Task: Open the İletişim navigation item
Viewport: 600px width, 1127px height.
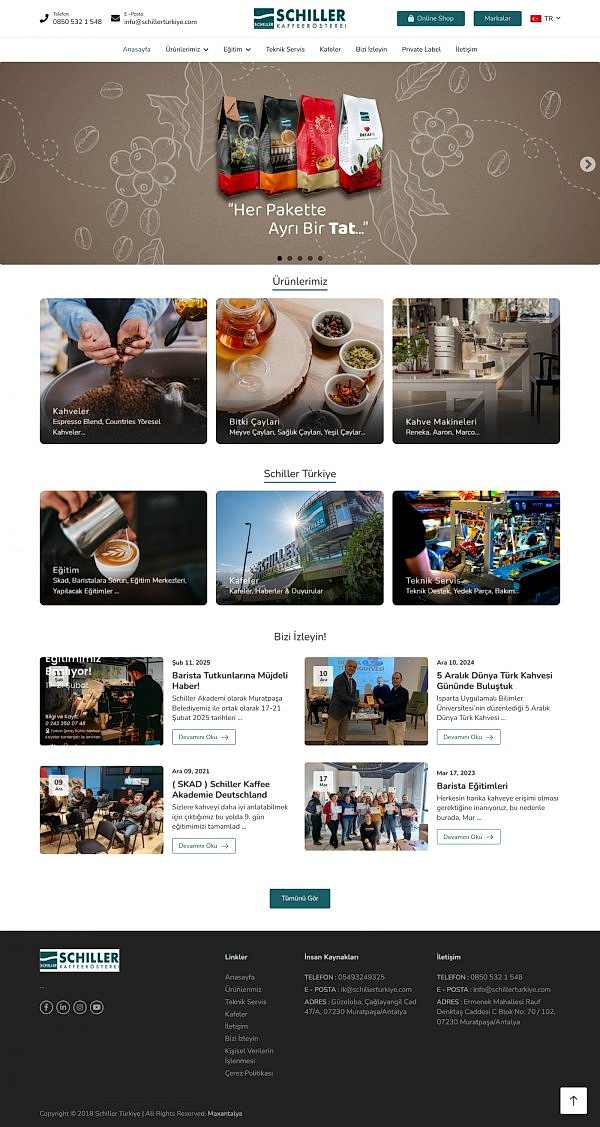Action: tap(466, 49)
